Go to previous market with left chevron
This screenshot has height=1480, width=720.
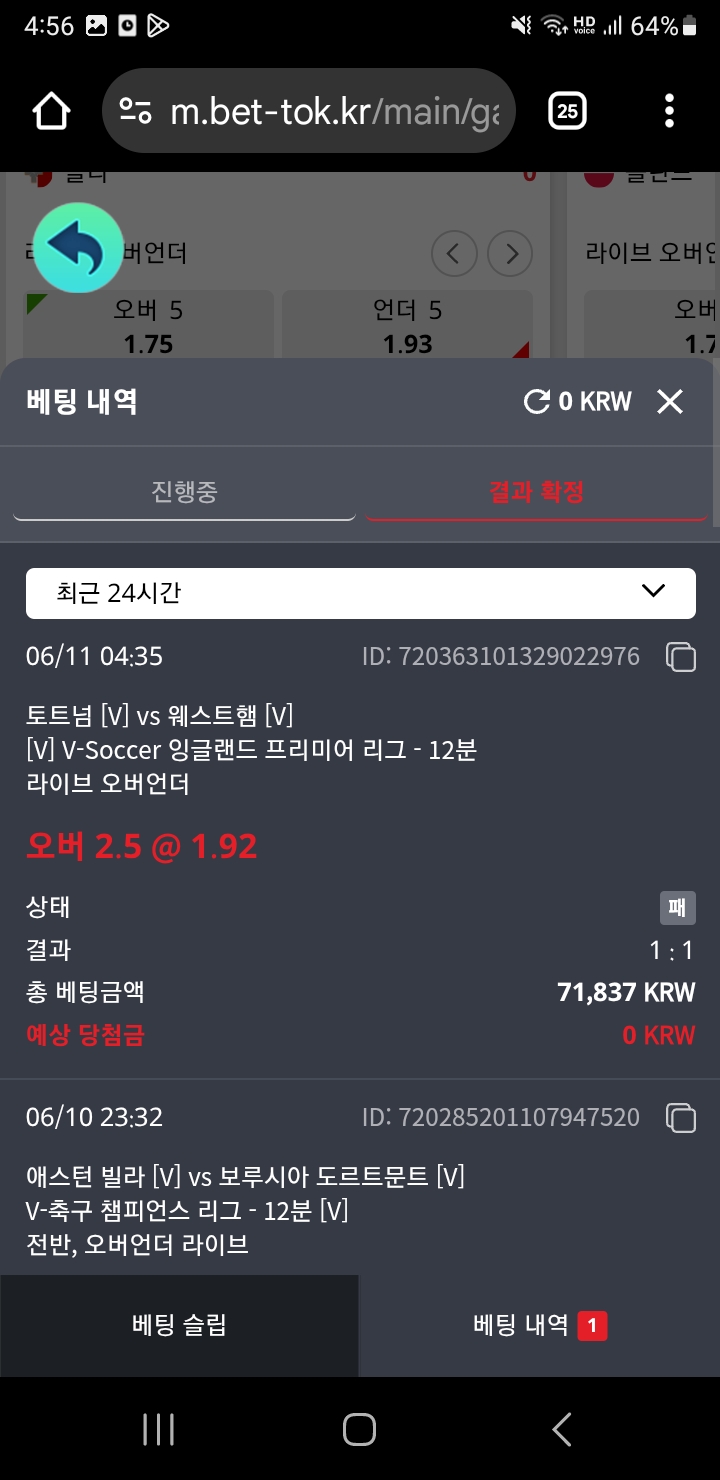point(453,254)
